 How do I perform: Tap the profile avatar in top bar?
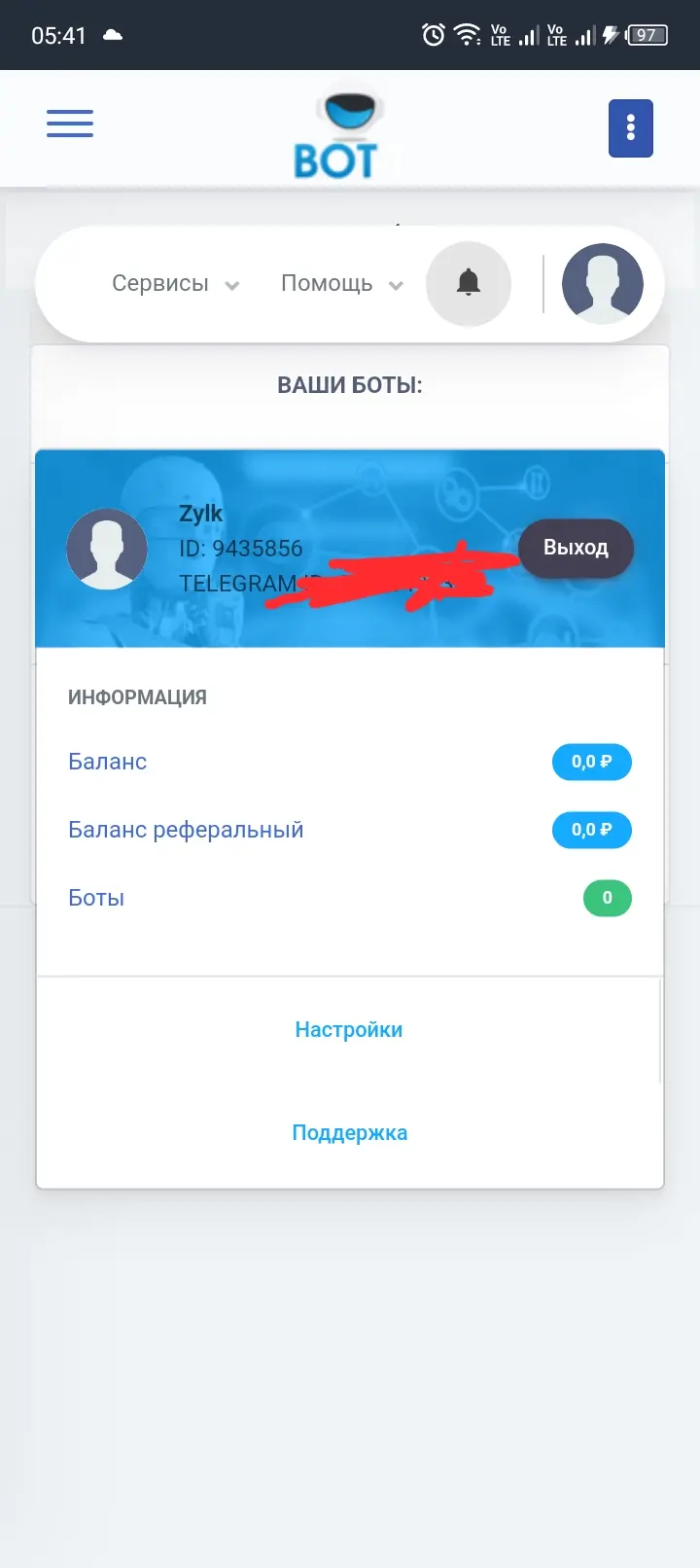coord(603,283)
